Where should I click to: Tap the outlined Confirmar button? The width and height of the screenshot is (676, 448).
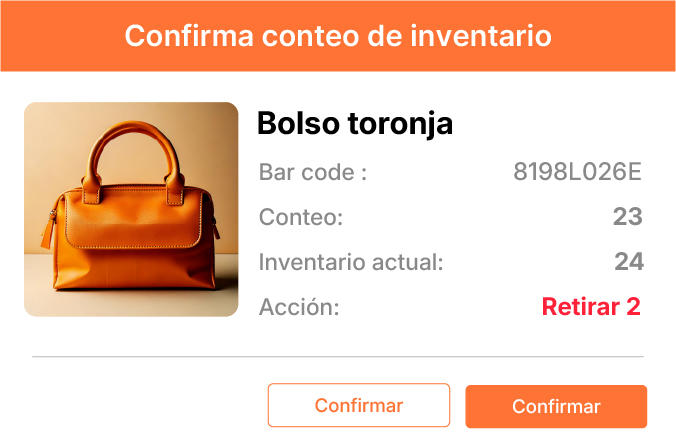pyautogui.click(x=358, y=406)
